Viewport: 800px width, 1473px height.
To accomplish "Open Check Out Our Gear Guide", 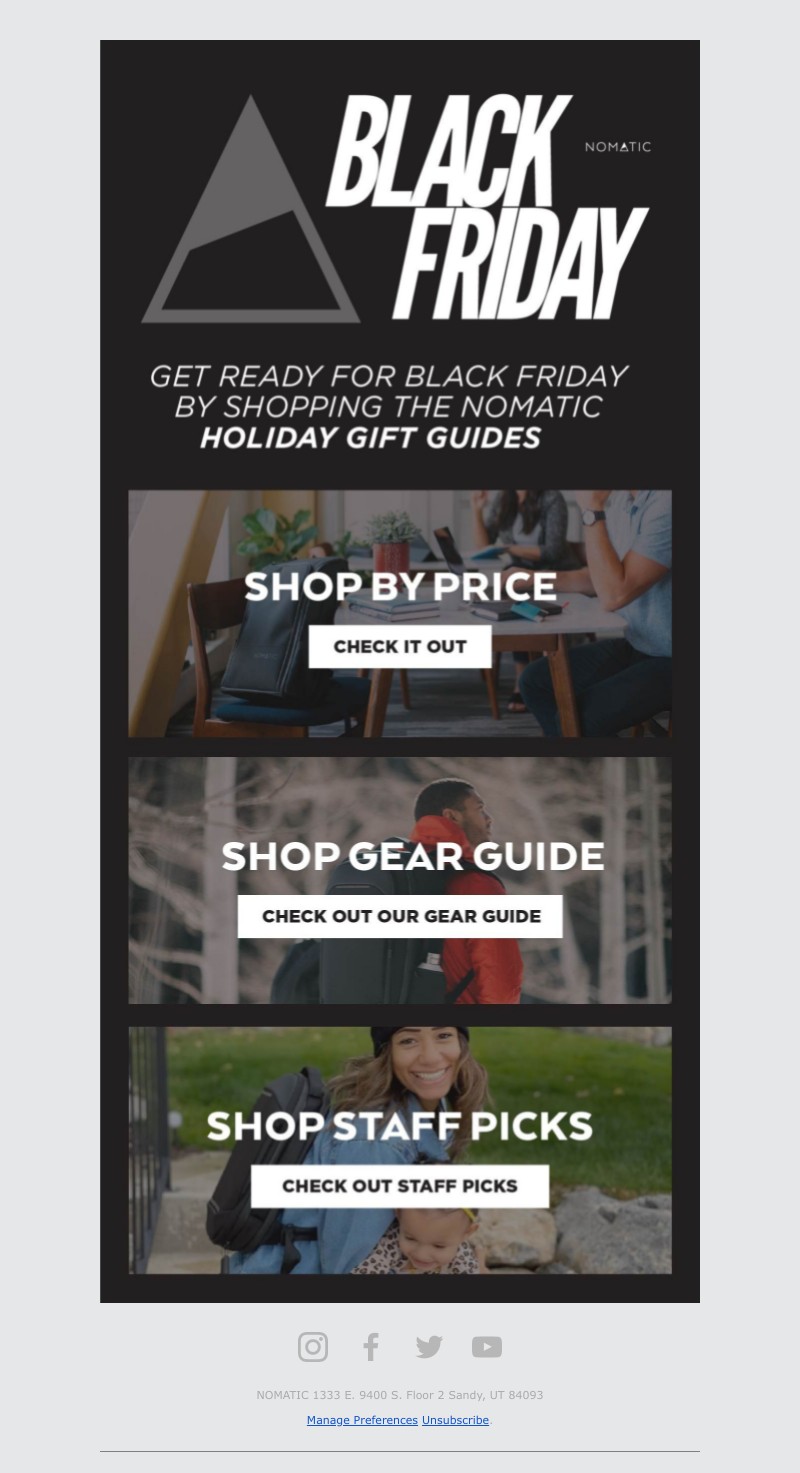I will coord(400,916).
